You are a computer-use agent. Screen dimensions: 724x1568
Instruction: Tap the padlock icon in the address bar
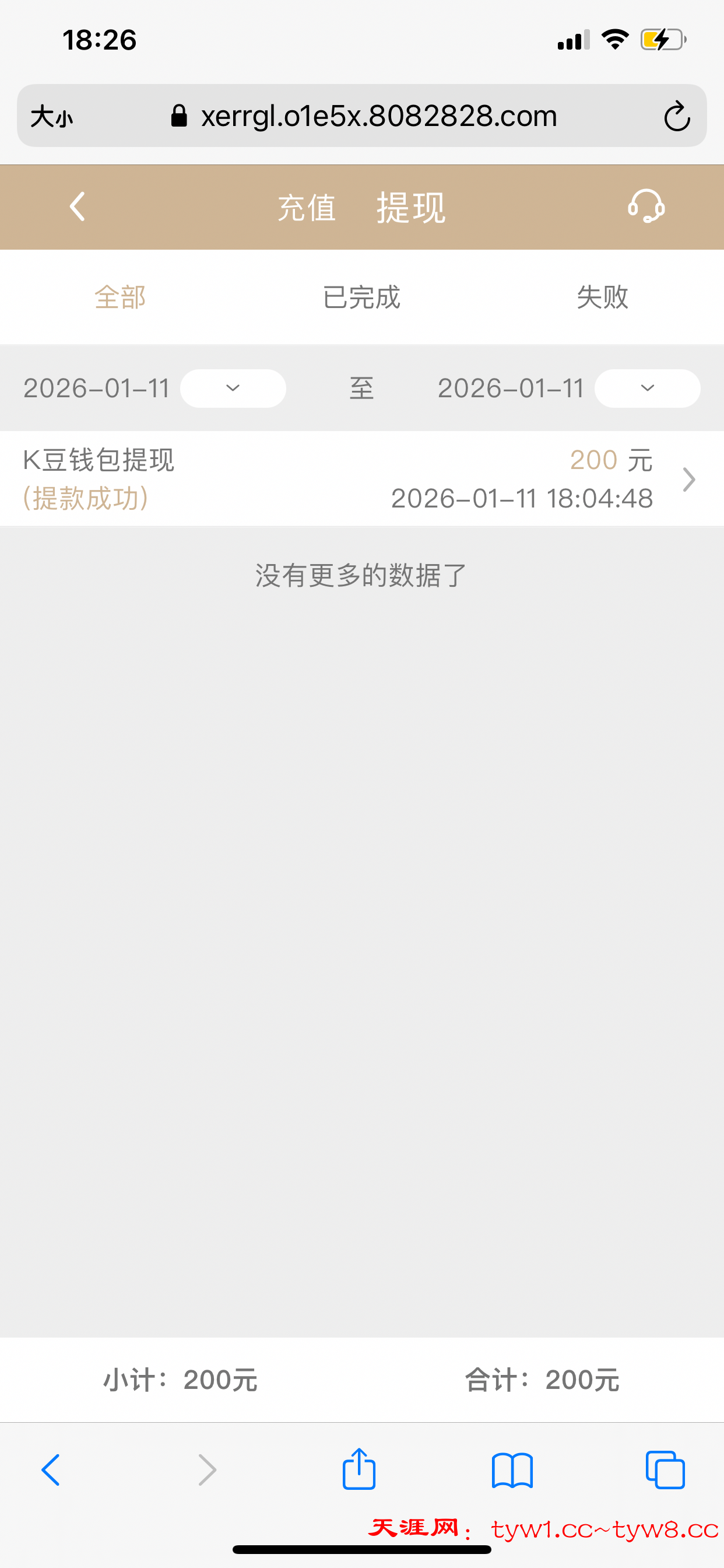pos(180,116)
